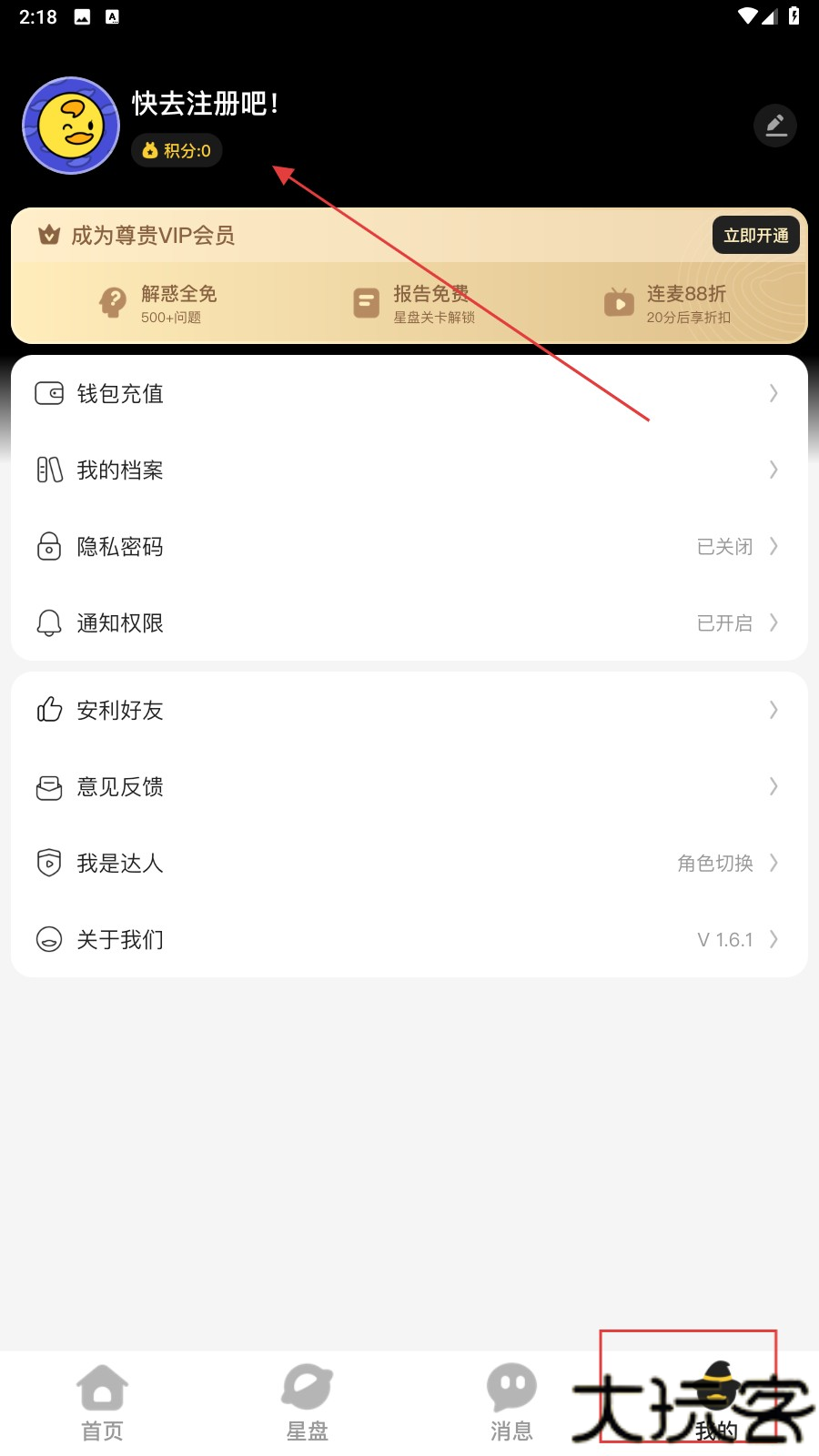The width and height of the screenshot is (819, 1456).
Task: Select the 我的 tab
Action: (716, 1403)
